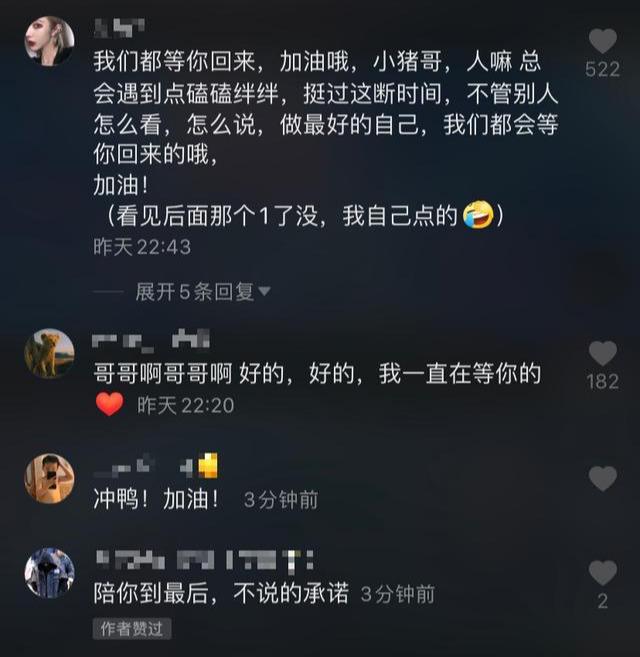Image resolution: width=640 pixels, height=657 pixels.
Task: Like the 陪你到最后 comment
Action: [602, 573]
